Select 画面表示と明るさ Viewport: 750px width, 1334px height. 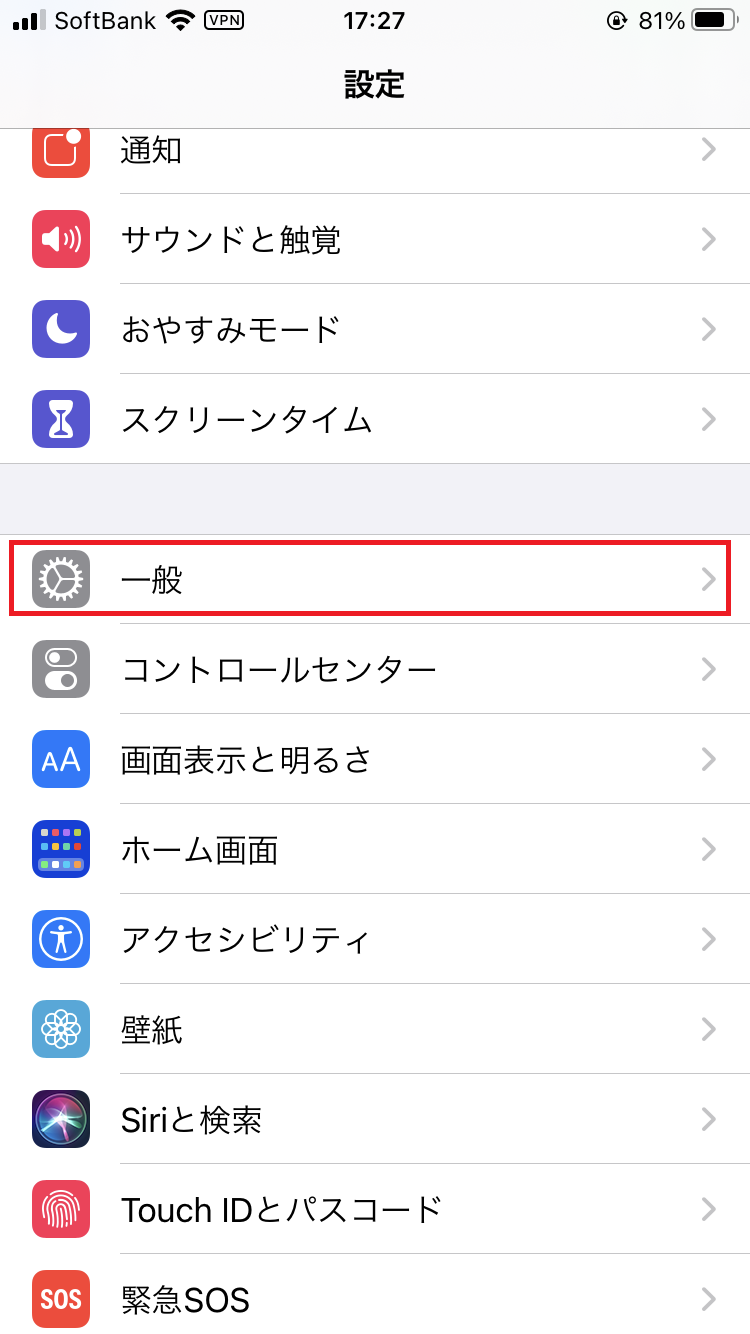(375, 759)
